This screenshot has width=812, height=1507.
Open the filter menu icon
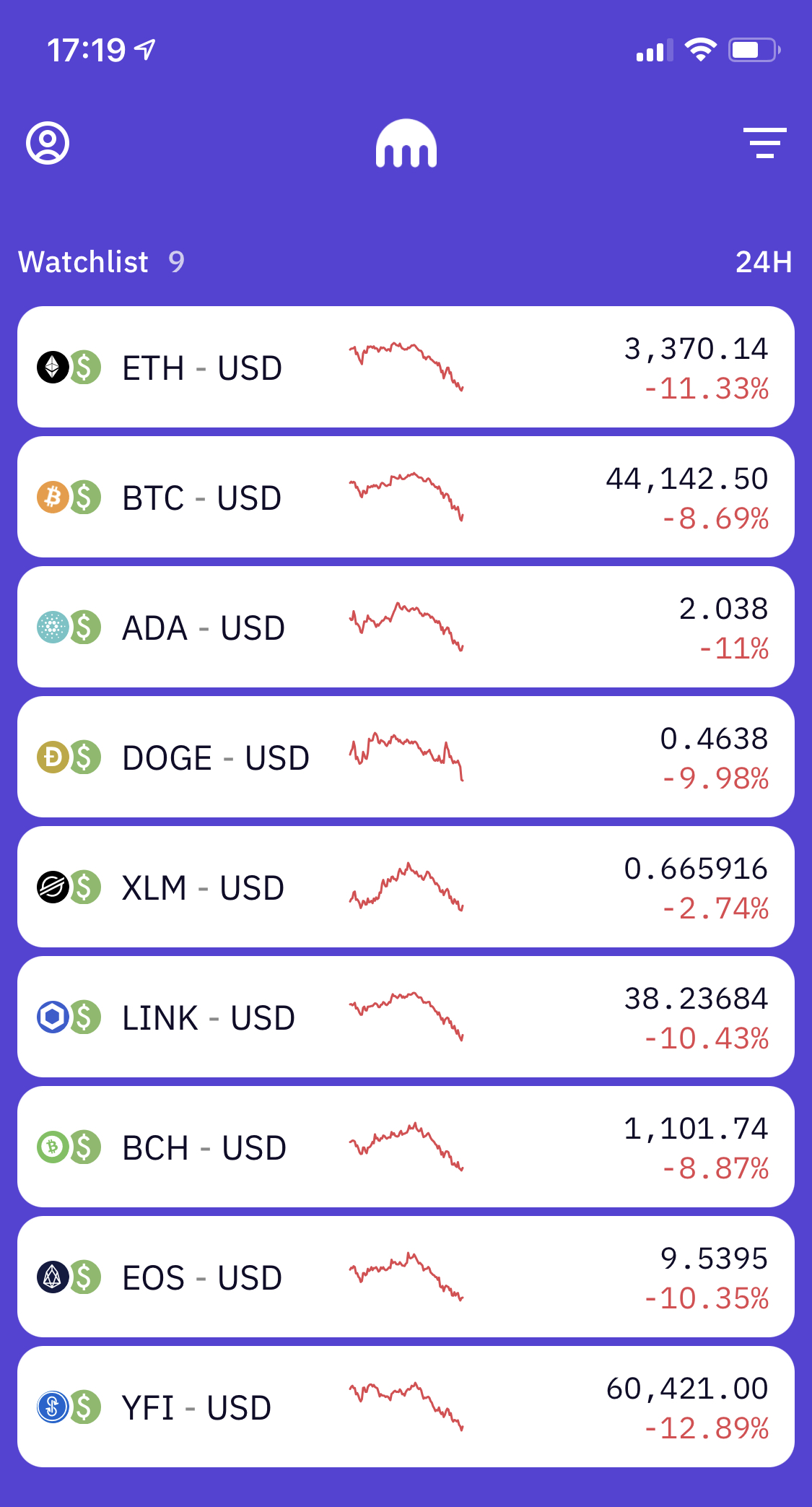pyautogui.click(x=764, y=142)
